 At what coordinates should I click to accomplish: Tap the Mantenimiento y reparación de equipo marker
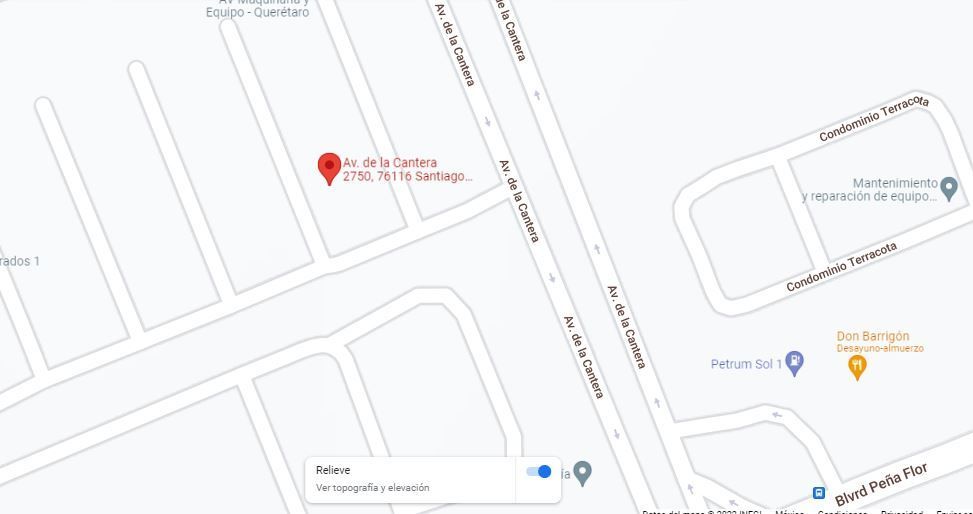point(948,189)
